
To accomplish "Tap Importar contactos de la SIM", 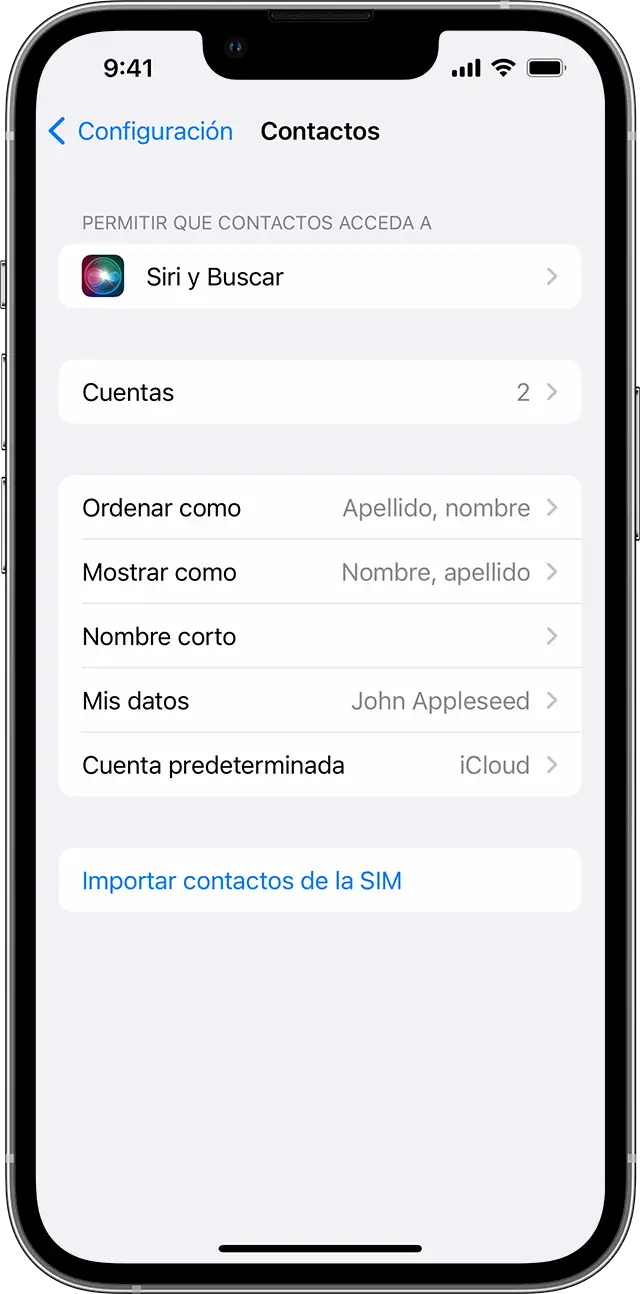I will (x=320, y=880).
